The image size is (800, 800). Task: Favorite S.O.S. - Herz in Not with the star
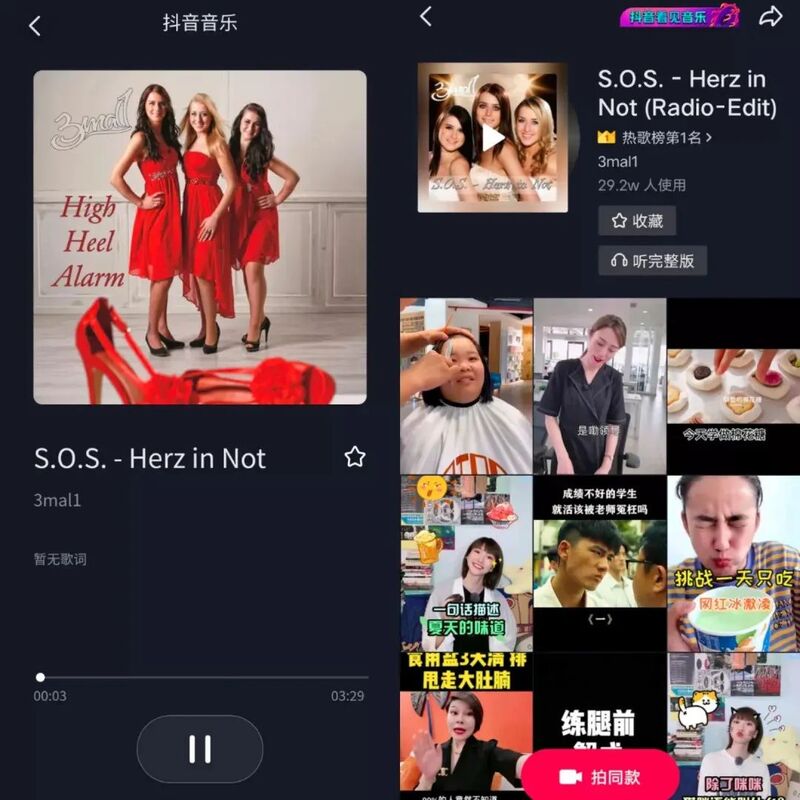point(355,458)
